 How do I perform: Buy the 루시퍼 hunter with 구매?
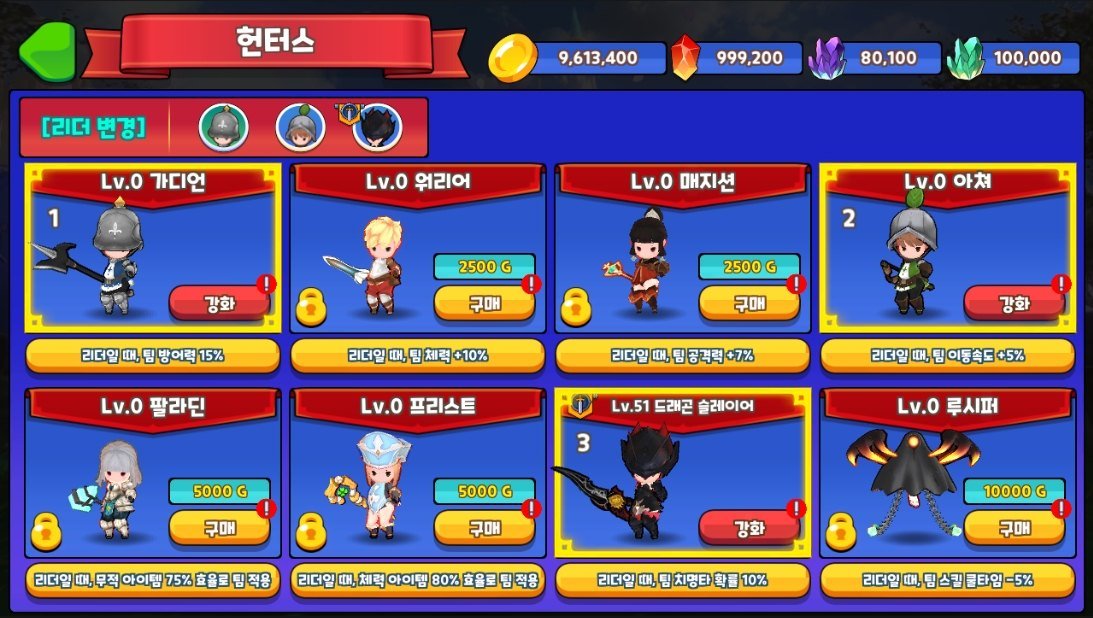point(1013,527)
